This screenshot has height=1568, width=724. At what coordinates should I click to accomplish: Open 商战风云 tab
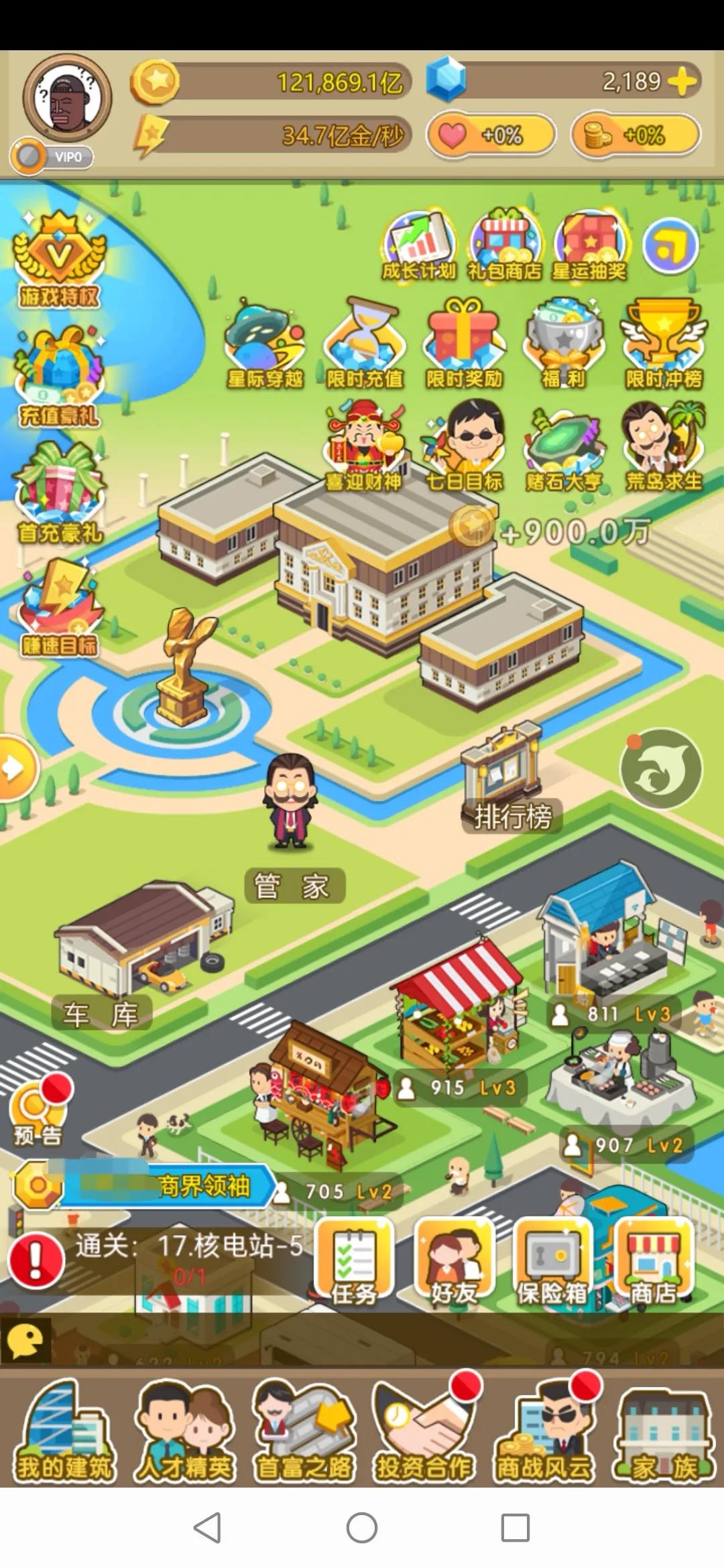click(543, 1433)
